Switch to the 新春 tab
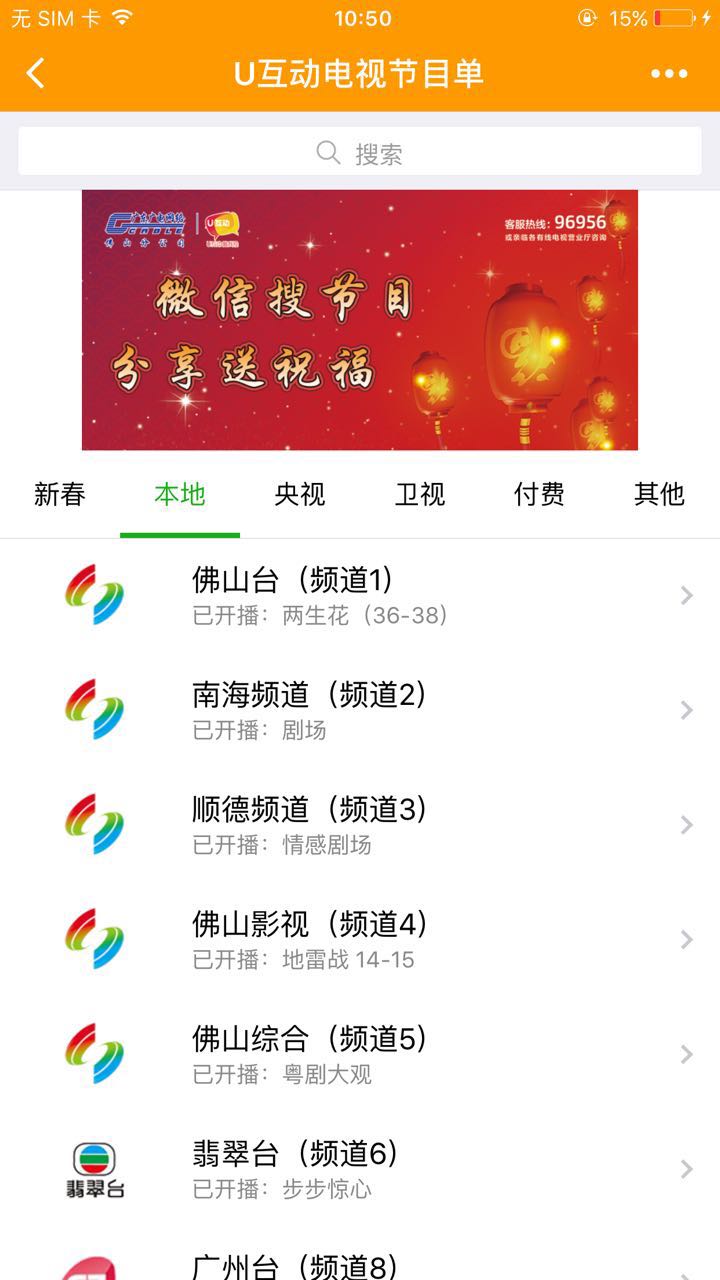This screenshot has height=1280, width=720. tap(60, 494)
